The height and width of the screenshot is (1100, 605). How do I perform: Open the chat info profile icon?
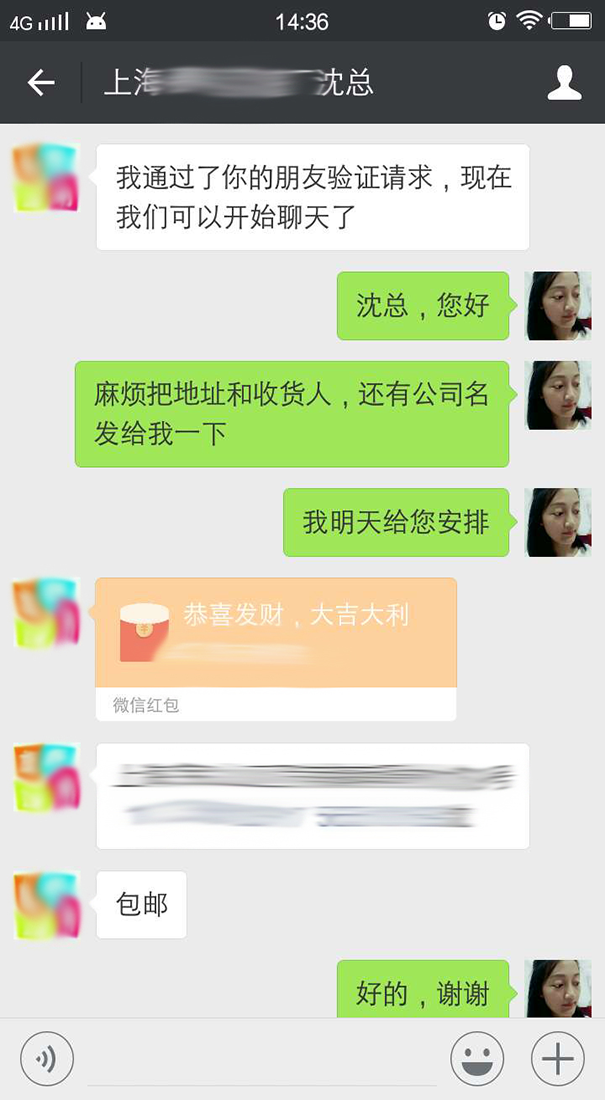(x=564, y=83)
